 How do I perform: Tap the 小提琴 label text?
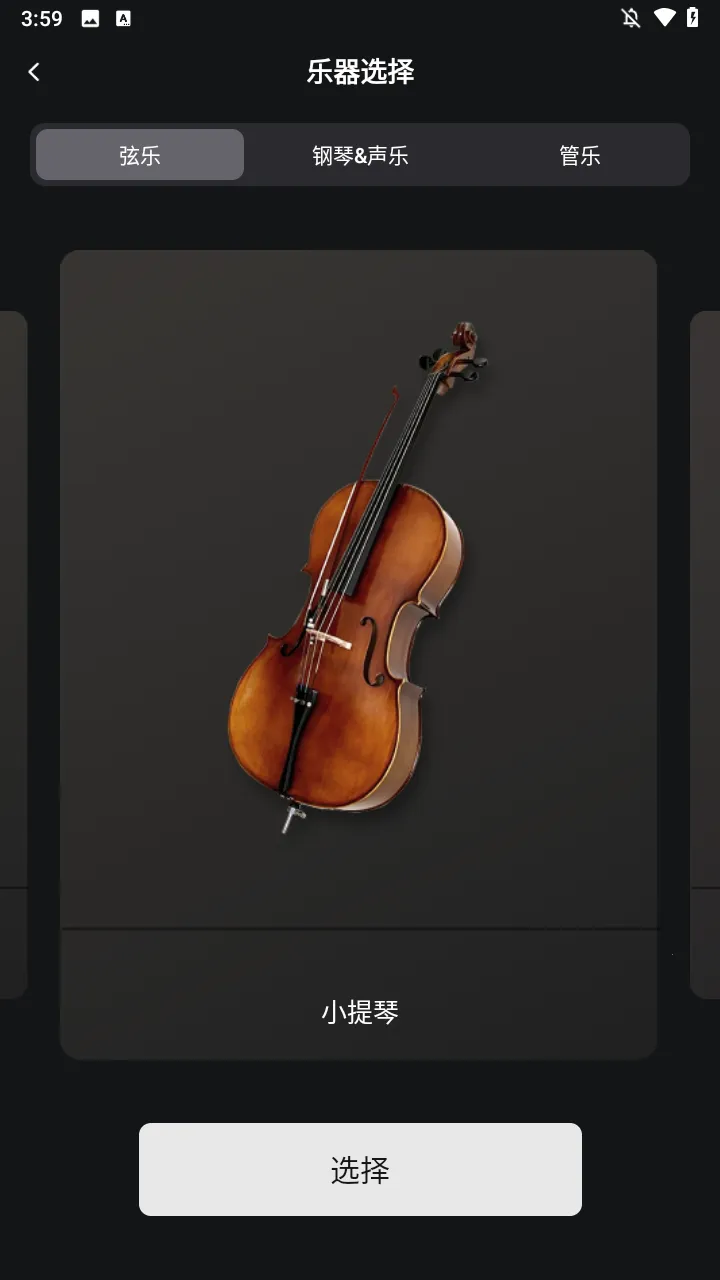[358, 1011]
